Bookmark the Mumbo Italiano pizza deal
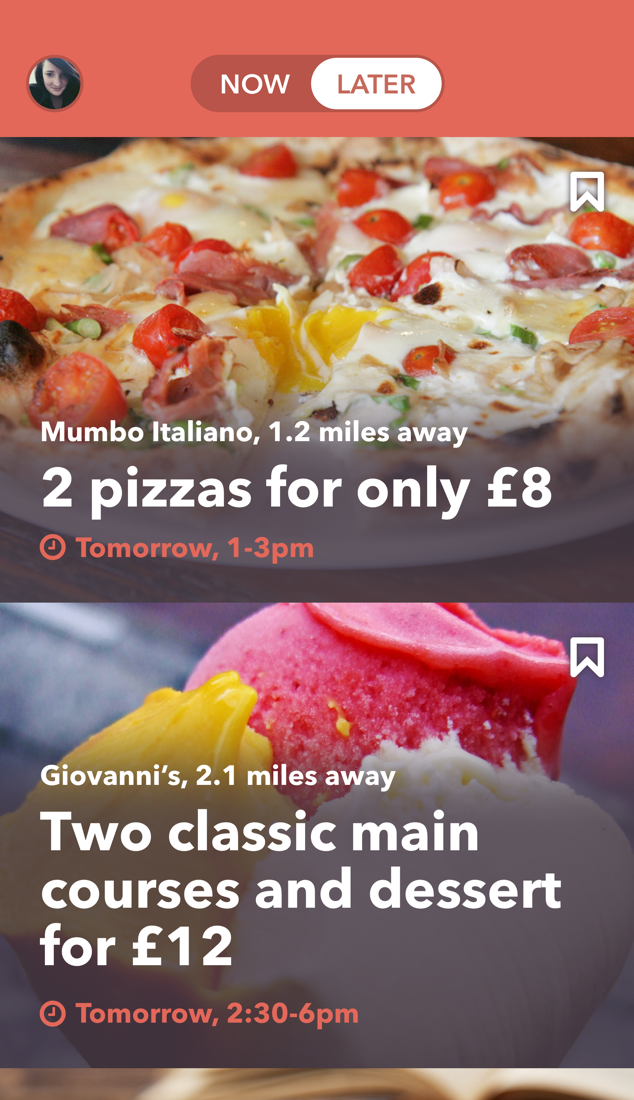This screenshot has height=1100, width=634. [587, 192]
